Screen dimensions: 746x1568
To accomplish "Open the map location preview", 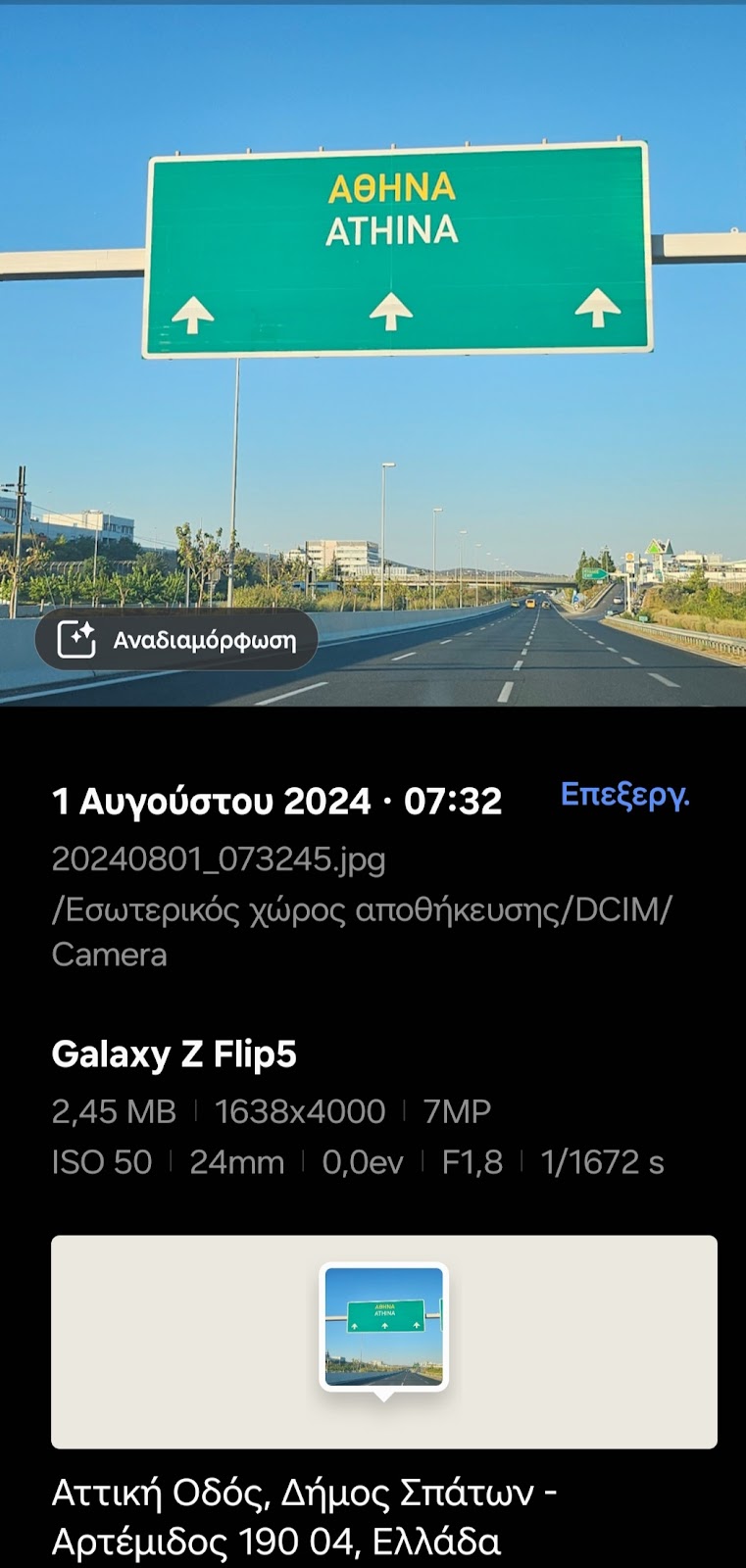I will click(x=384, y=1341).
